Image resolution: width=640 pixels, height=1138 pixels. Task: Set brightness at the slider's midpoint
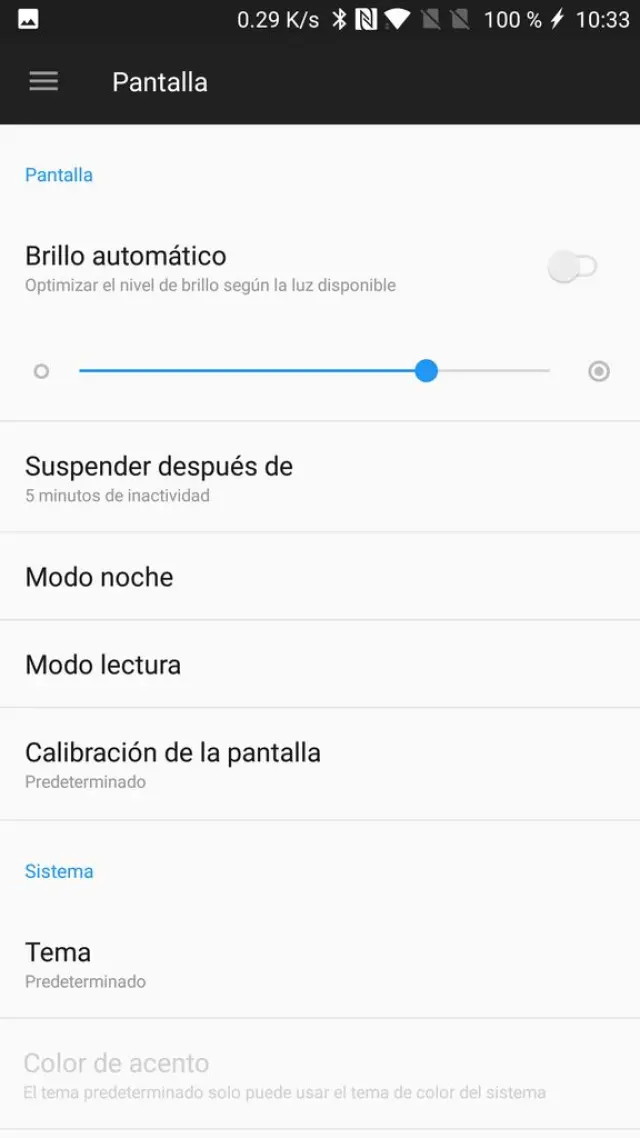[315, 371]
